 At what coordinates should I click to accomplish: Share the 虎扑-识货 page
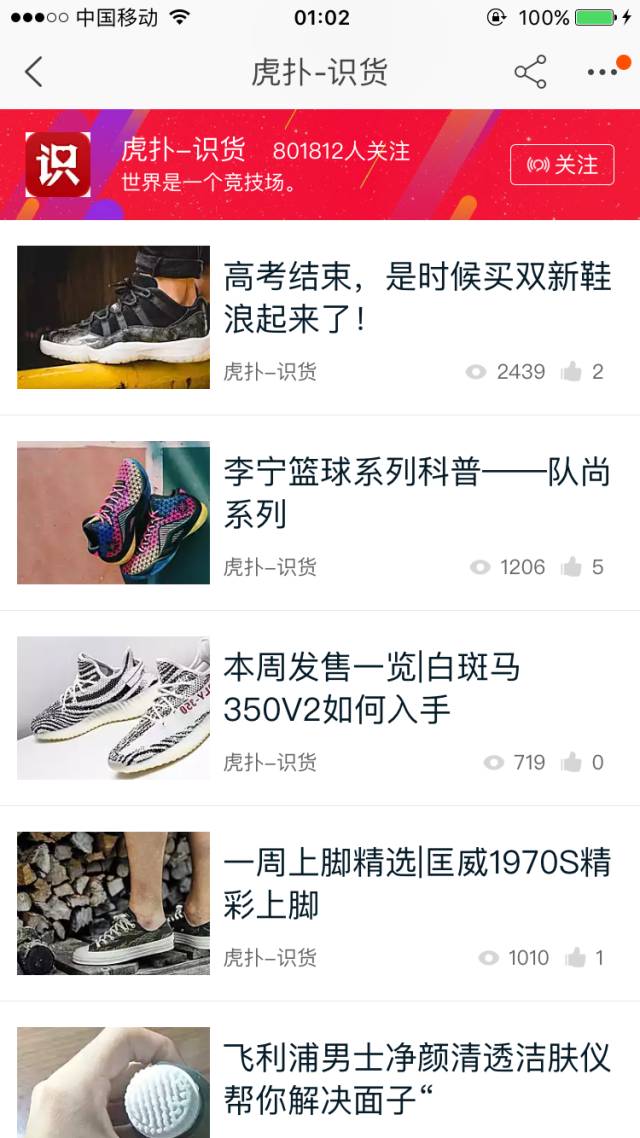tap(530, 72)
